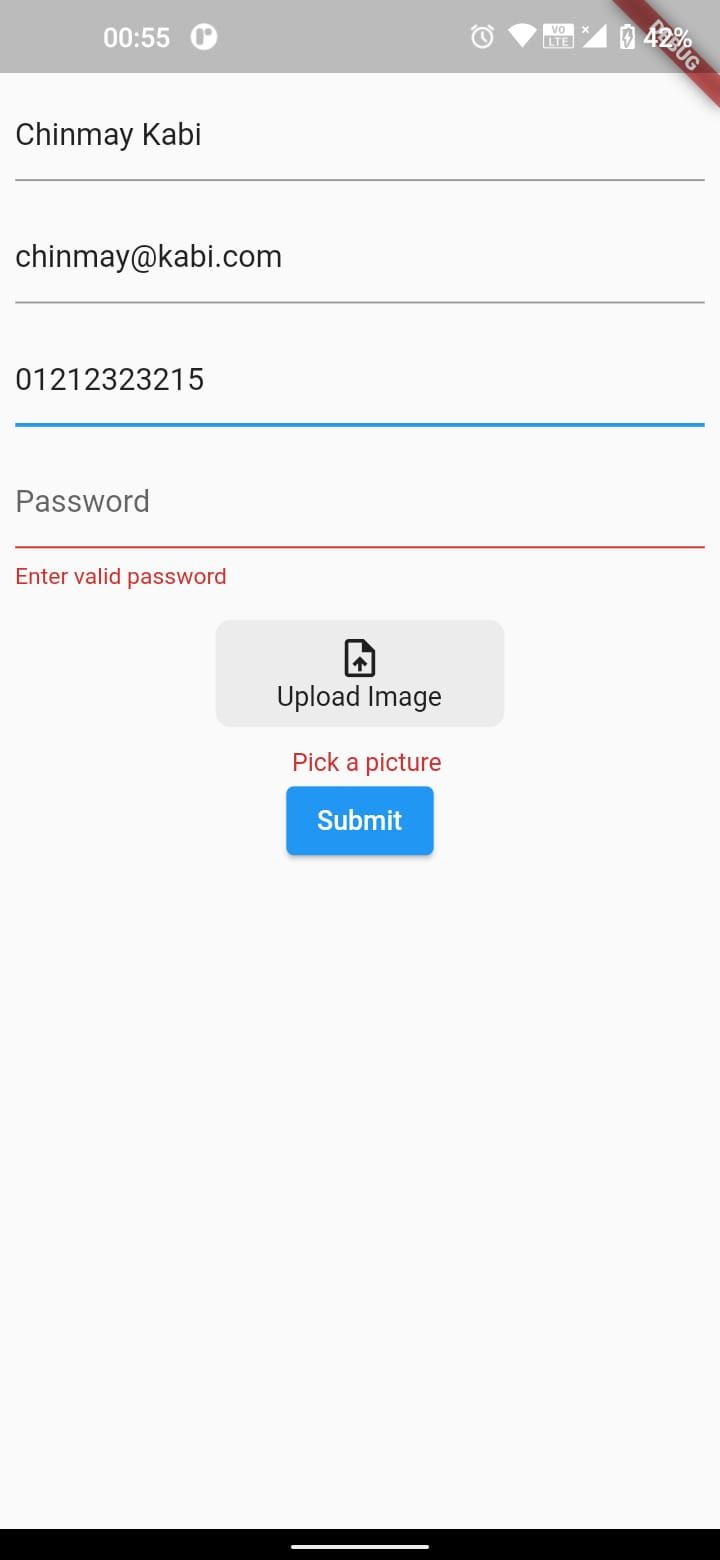Click the app notification icon next to the clock
Viewport: 720px width, 1560px height.
click(x=205, y=37)
